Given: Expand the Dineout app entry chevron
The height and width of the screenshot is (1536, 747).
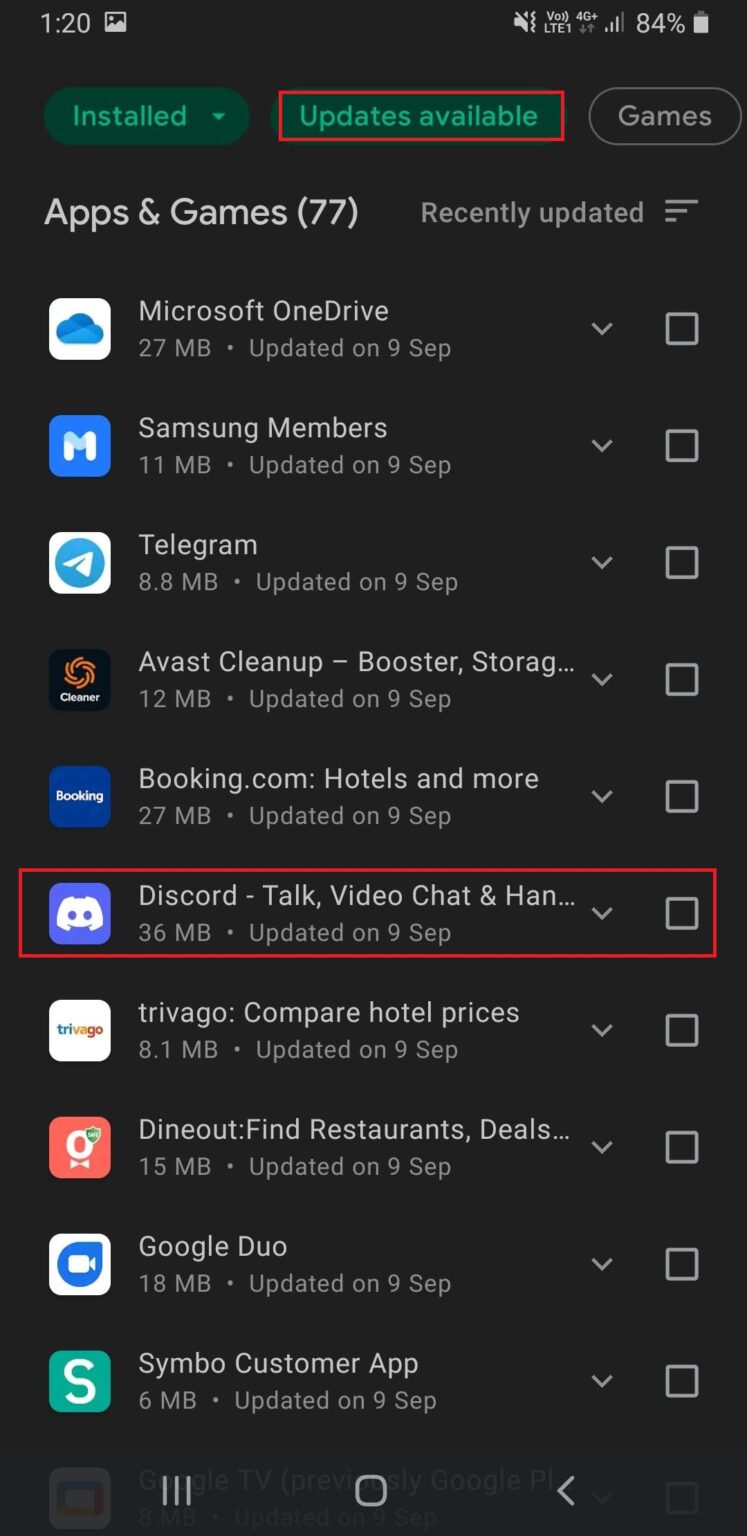Looking at the screenshot, I should click(x=602, y=1147).
